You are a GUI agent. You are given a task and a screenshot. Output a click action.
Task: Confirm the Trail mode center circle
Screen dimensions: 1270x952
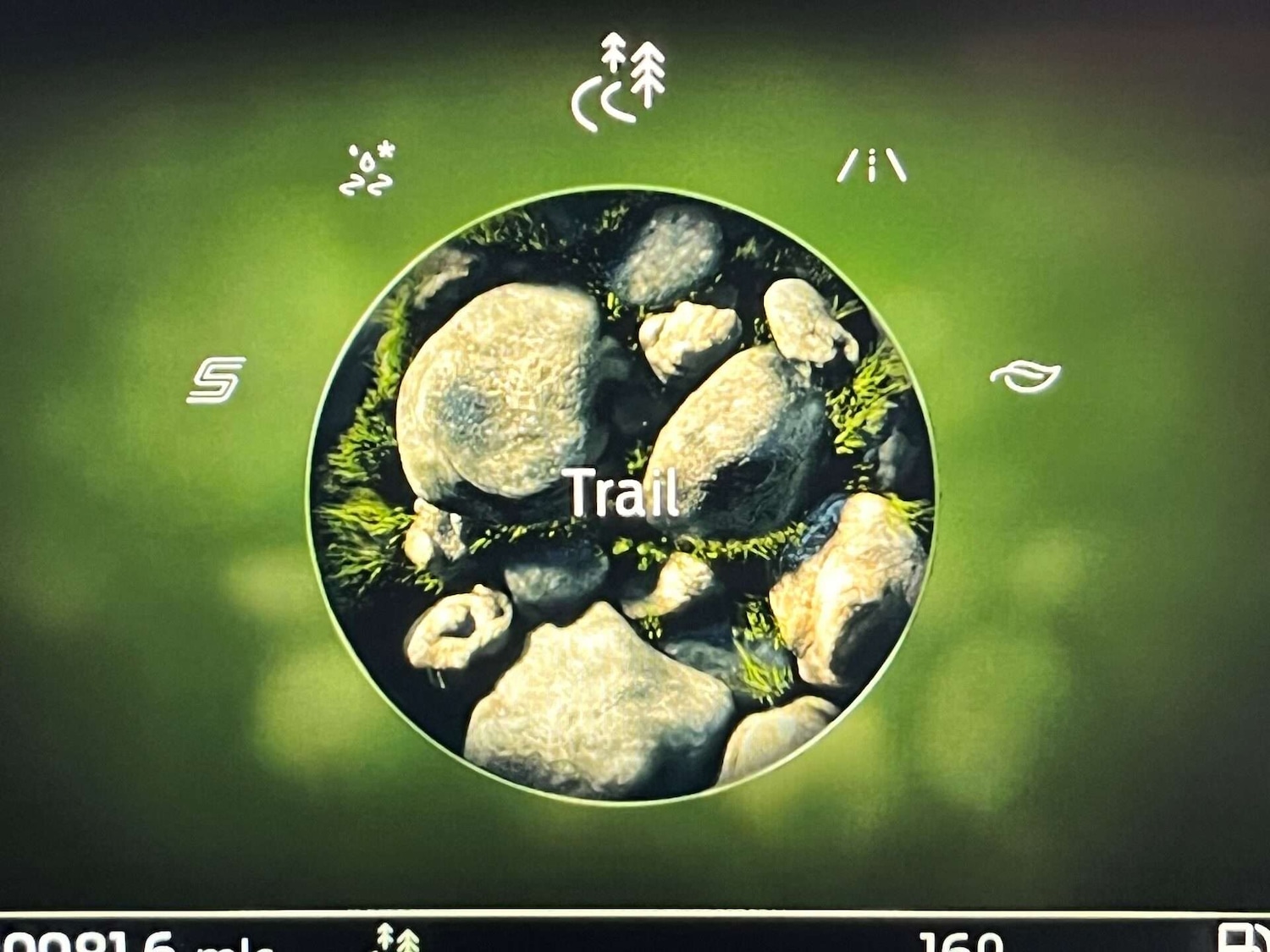(622, 495)
